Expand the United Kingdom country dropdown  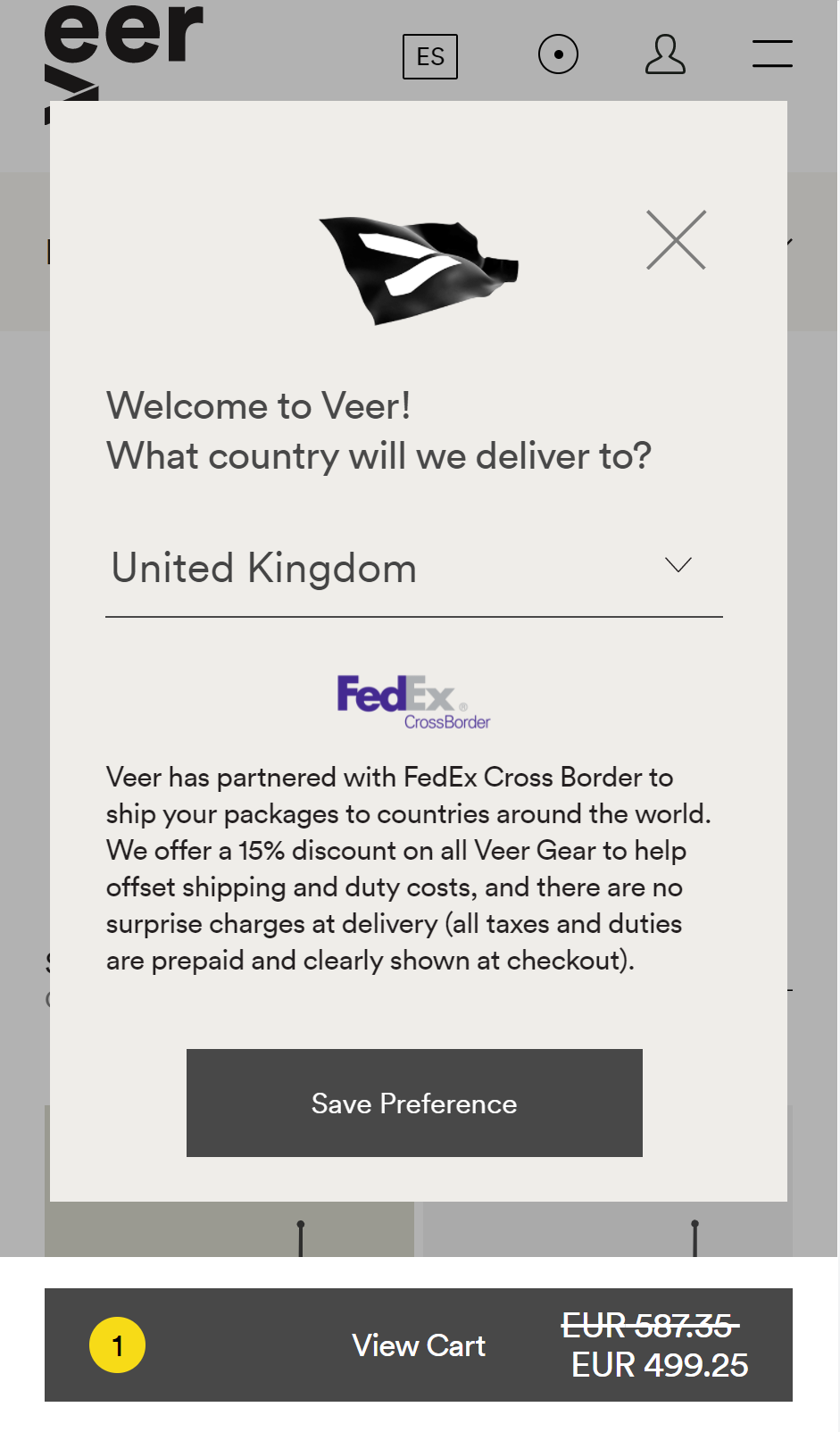tap(413, 568)
